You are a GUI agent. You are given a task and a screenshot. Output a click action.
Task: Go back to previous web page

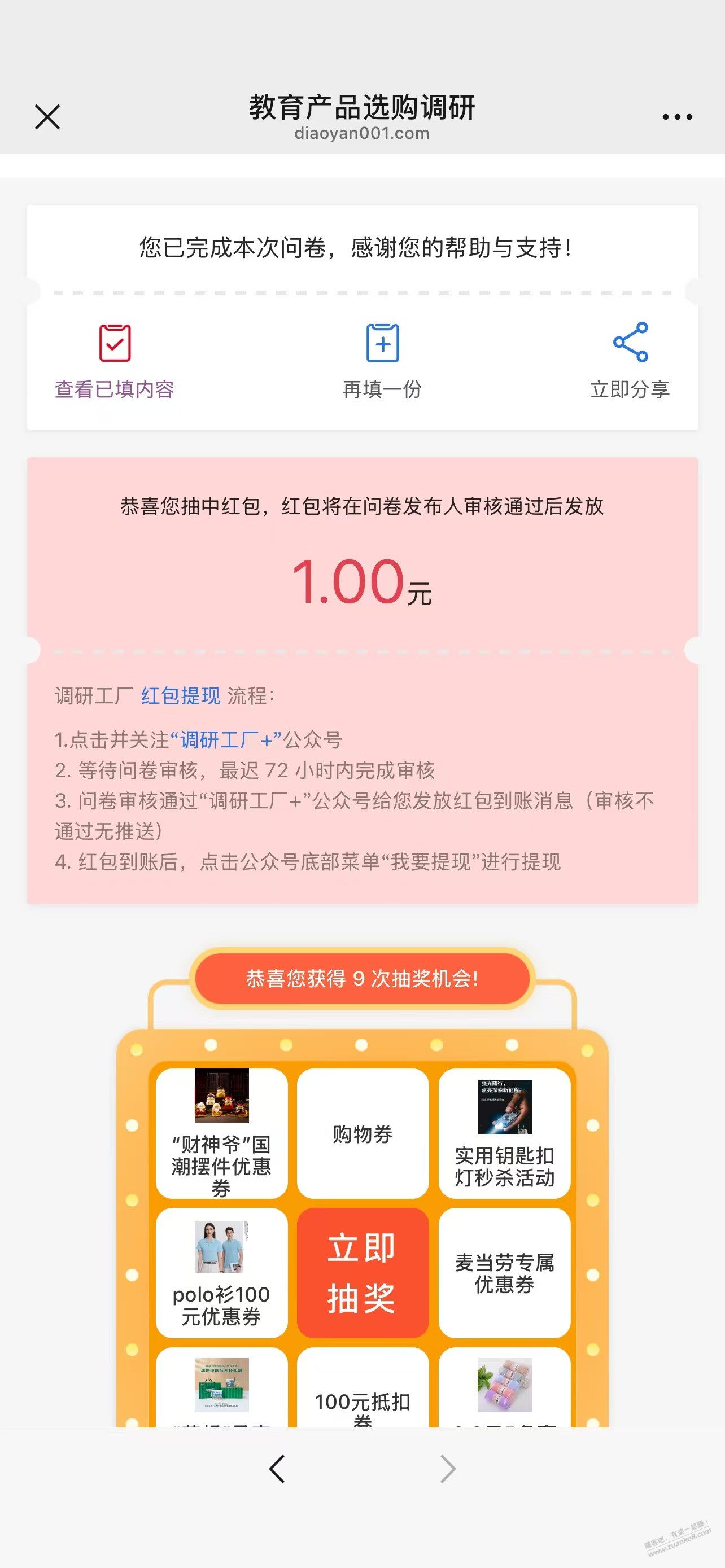[x=278, y=1469]
